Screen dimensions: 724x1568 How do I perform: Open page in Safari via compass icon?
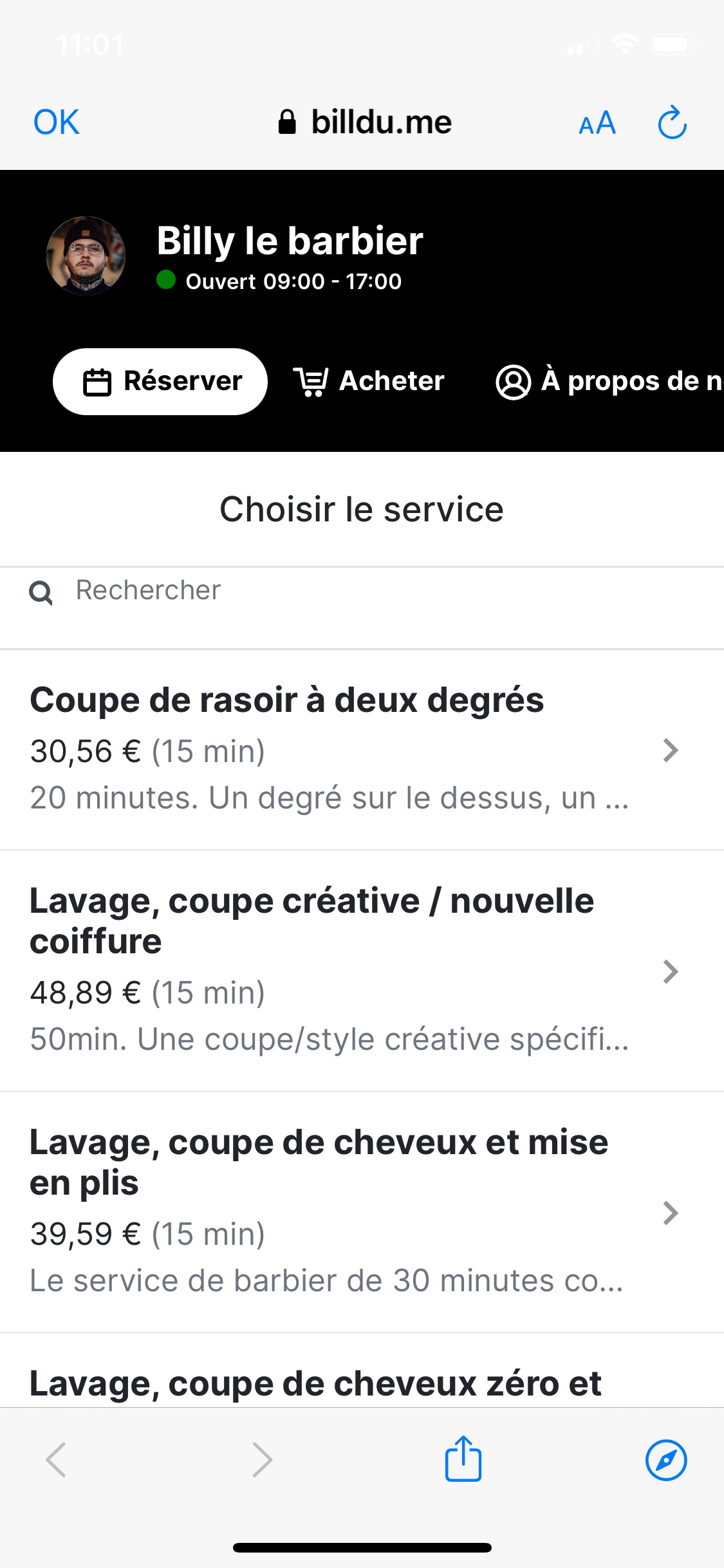pyautogui.click(x=666, y=1460)
